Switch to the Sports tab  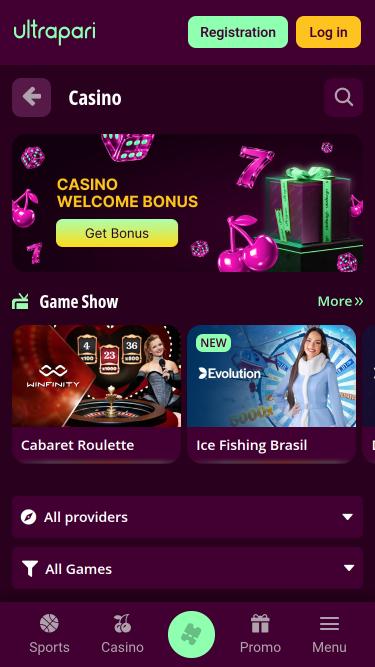[49, 634]
